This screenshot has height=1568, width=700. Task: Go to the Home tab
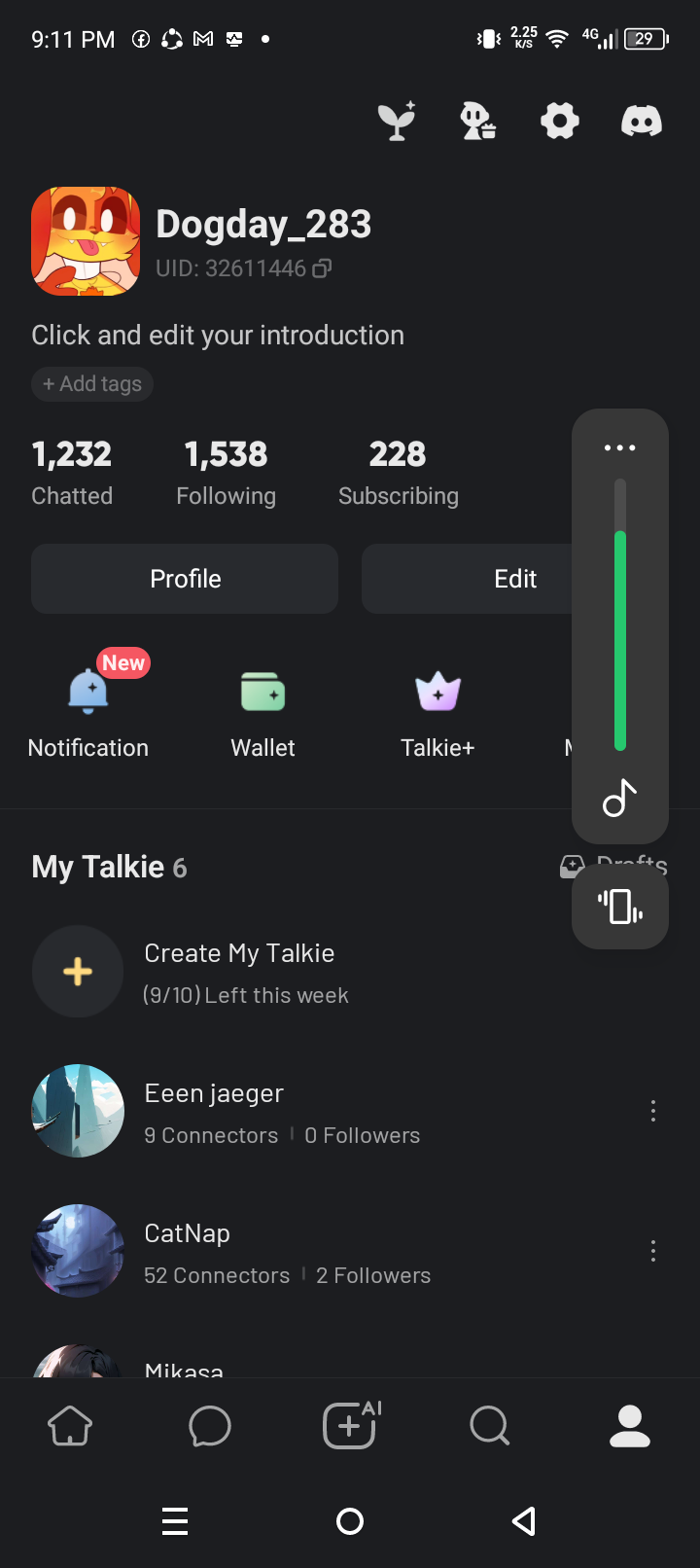[x=70, y=1426]
